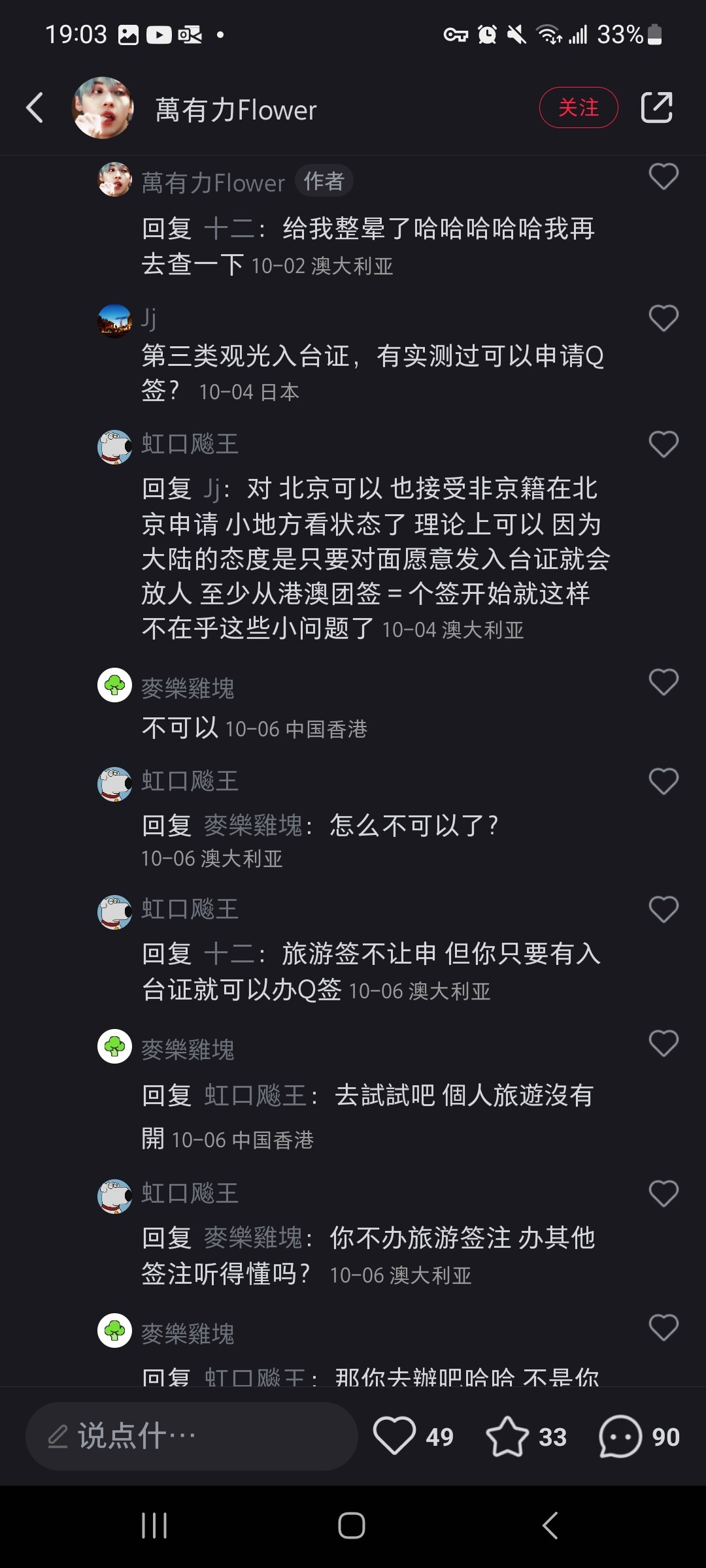Share this post via the header icon
The image size is (706, 1568).
click(656, 108)
